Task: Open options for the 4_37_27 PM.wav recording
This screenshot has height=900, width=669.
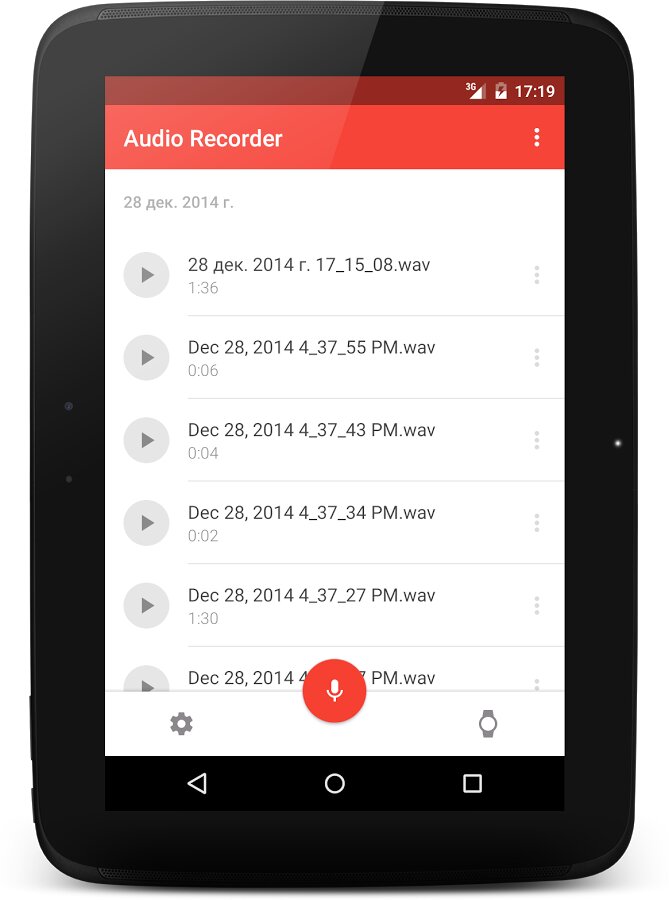Action: pyautogui.click(x=537, y=605)
